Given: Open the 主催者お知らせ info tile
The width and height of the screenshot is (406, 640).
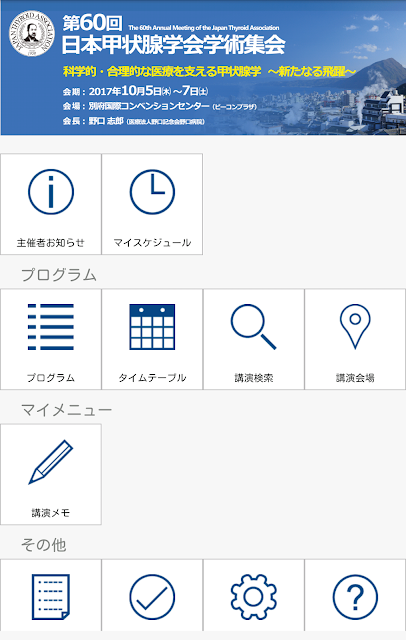Looking at the screenshot, I should 51,204.
